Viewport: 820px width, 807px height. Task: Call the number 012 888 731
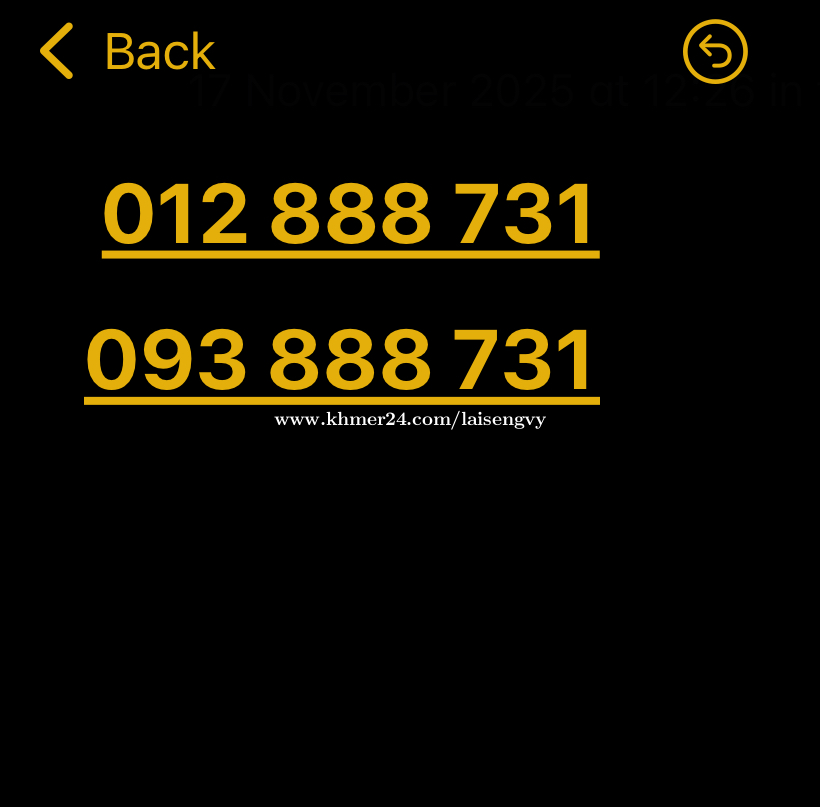point(350,215)
